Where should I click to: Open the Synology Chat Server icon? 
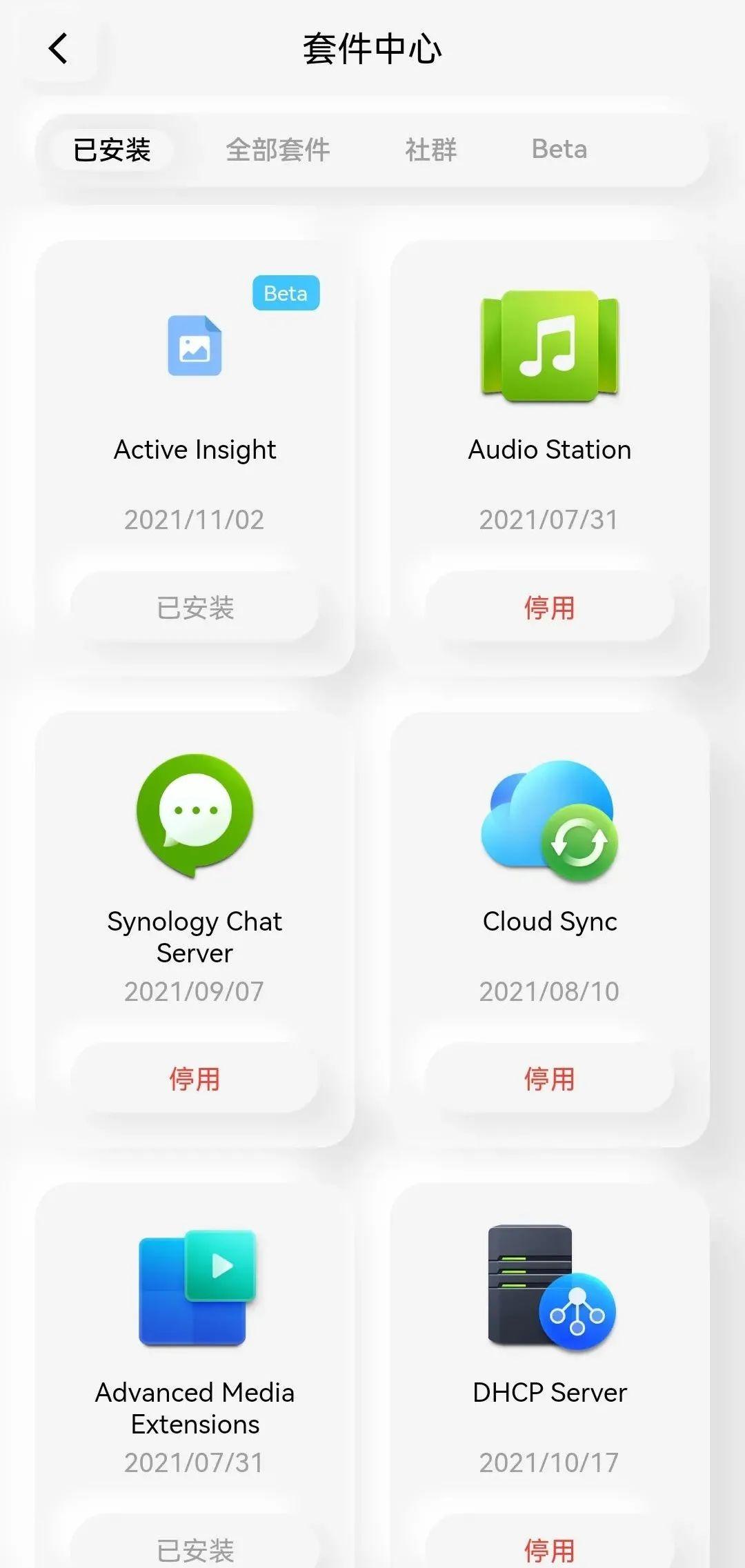click(x=195, y=817)
